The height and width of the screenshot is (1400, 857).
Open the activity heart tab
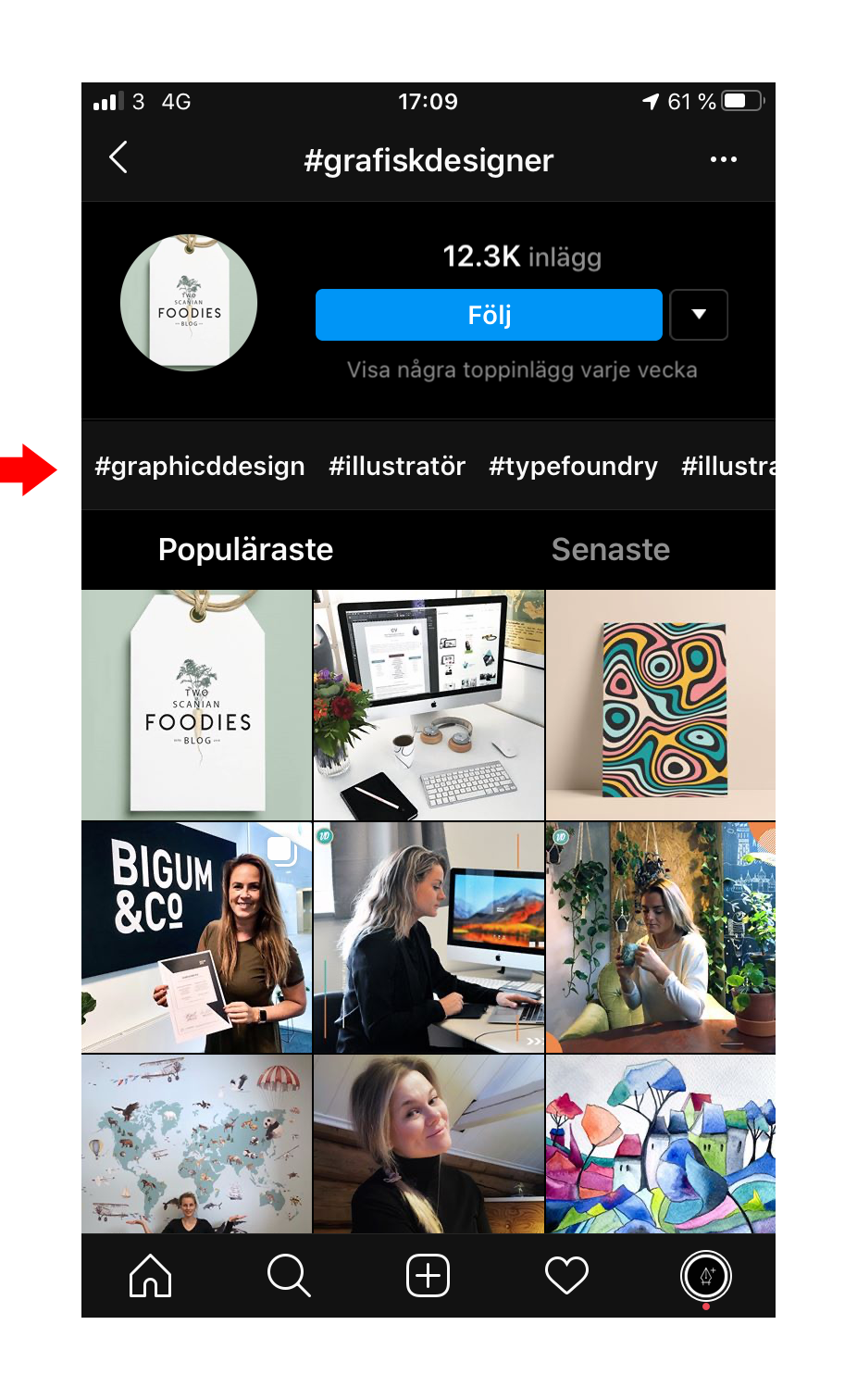pos(567,1276)
